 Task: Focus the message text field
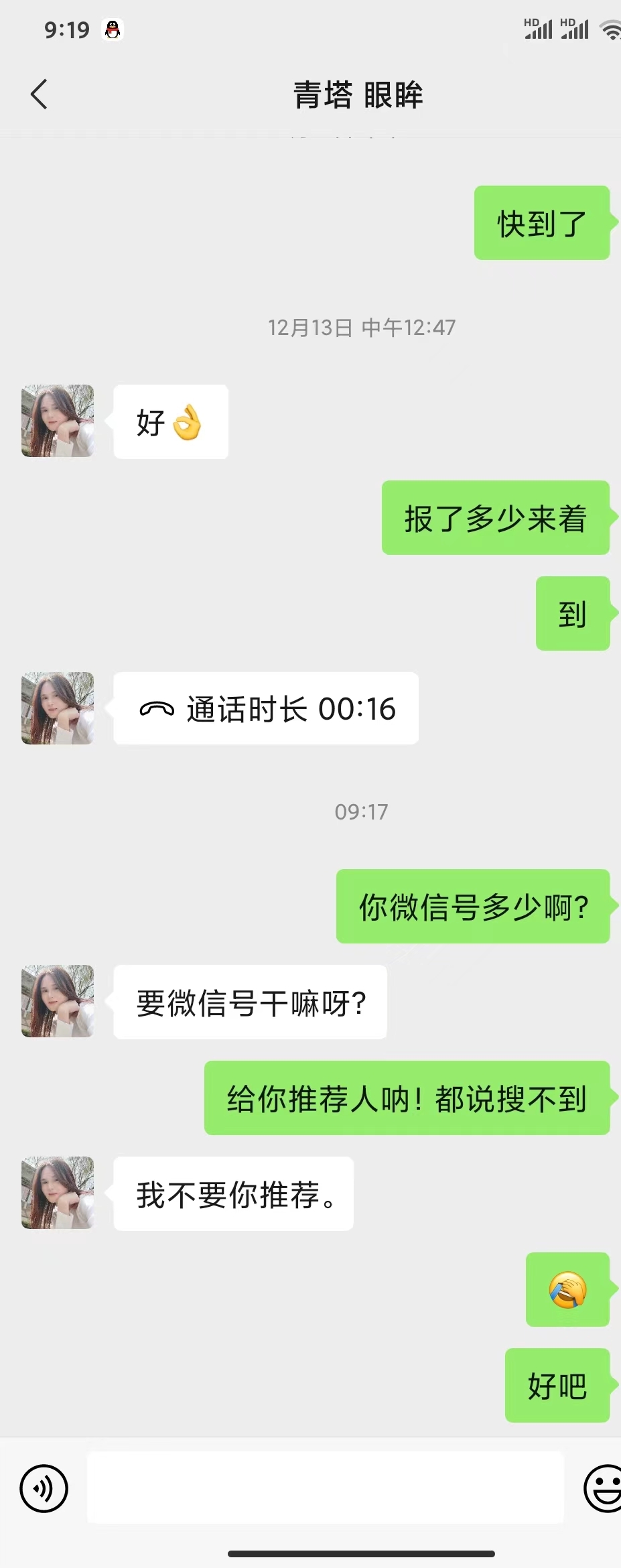325,1488
